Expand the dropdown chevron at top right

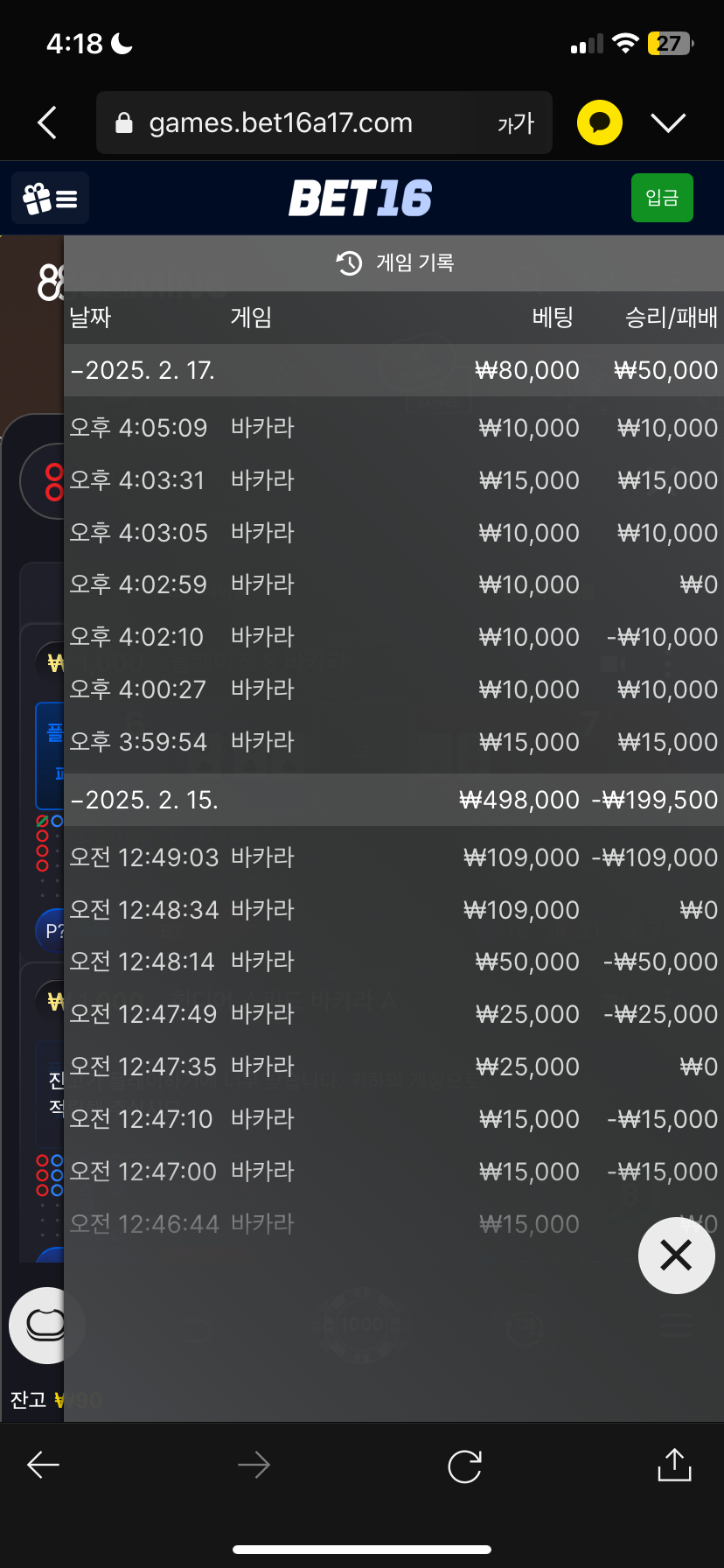coord(668,122)
